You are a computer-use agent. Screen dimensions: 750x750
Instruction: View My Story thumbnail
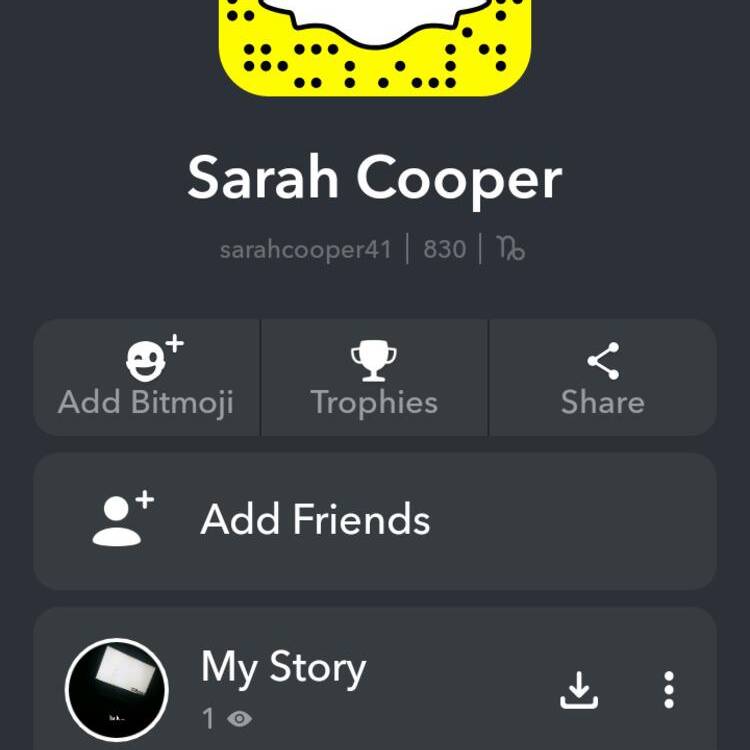pyautogui.click(x=117, y=690)
